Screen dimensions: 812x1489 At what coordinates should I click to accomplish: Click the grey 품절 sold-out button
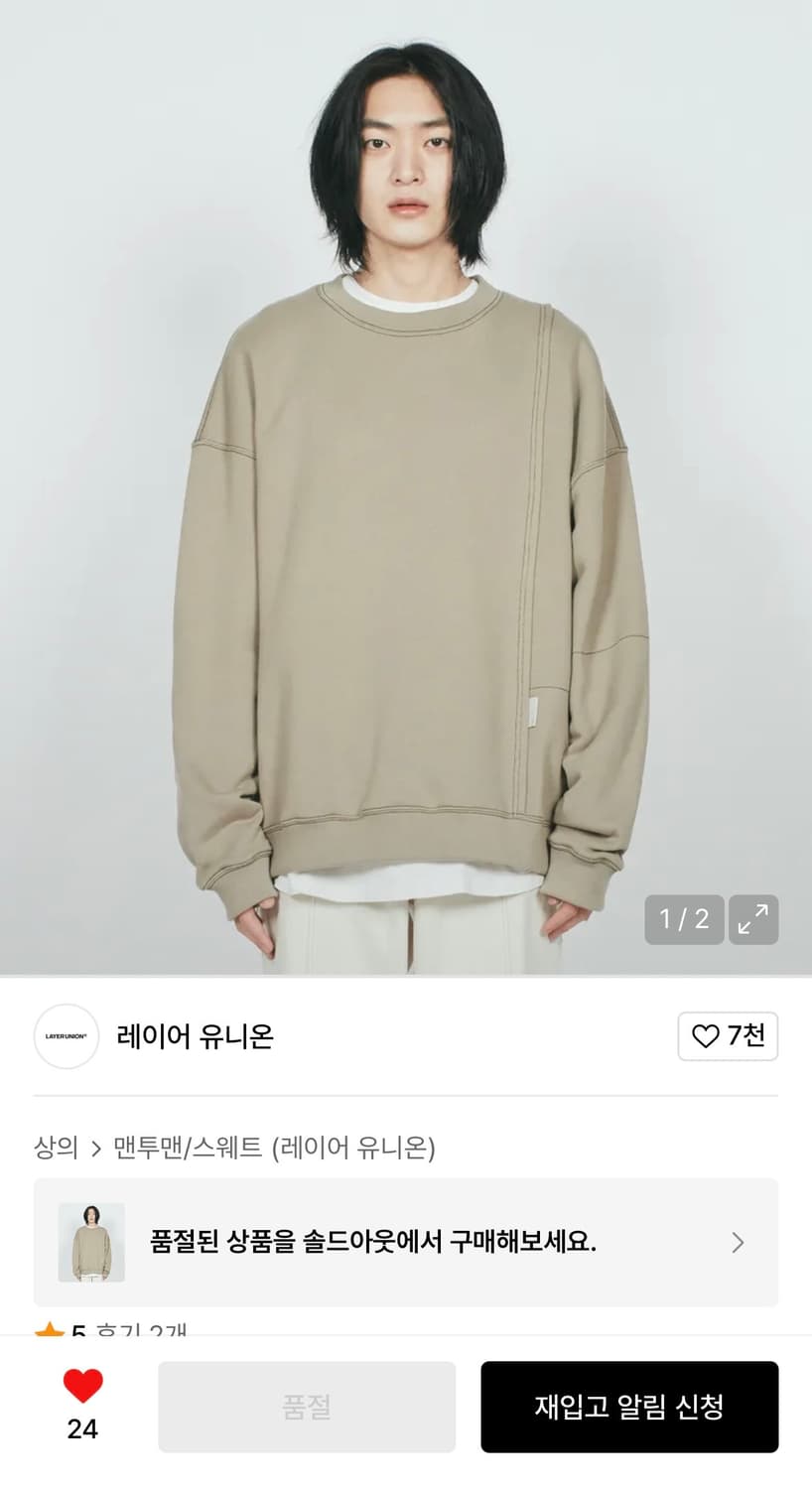[307, 1406]
